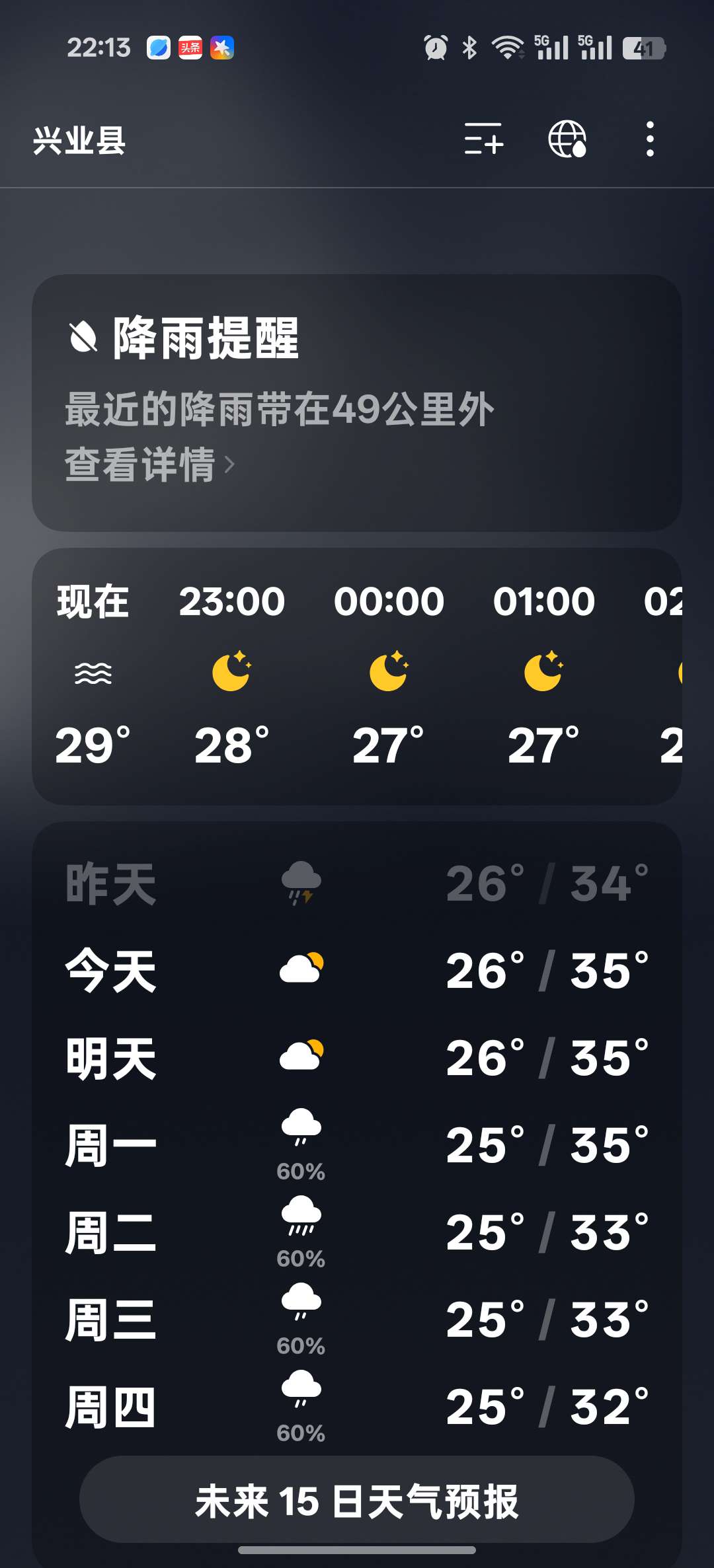Open the 未来 15 日天气预报 button

357,1501
